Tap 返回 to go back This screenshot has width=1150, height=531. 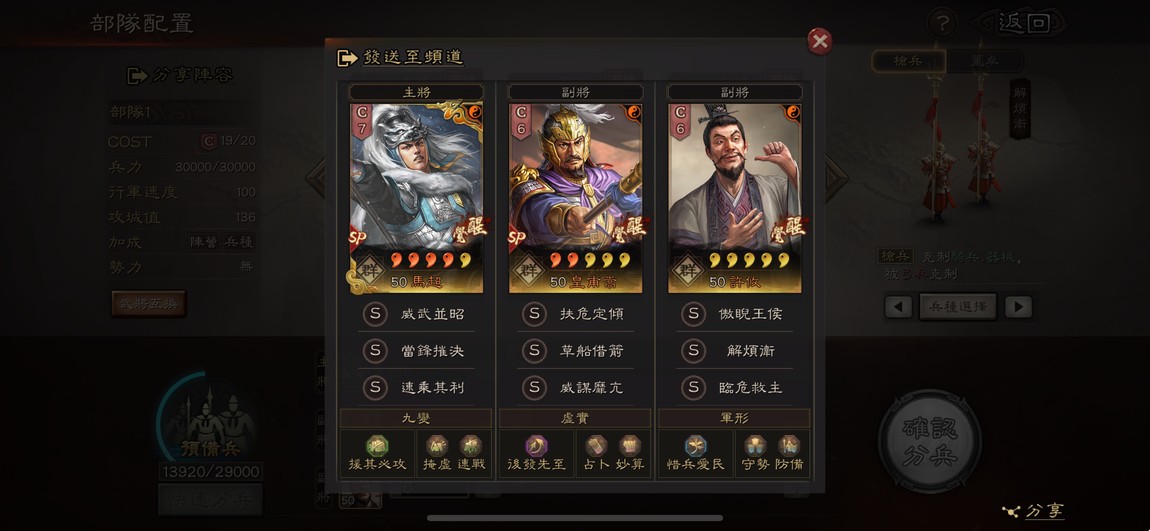click(1025, 22)
